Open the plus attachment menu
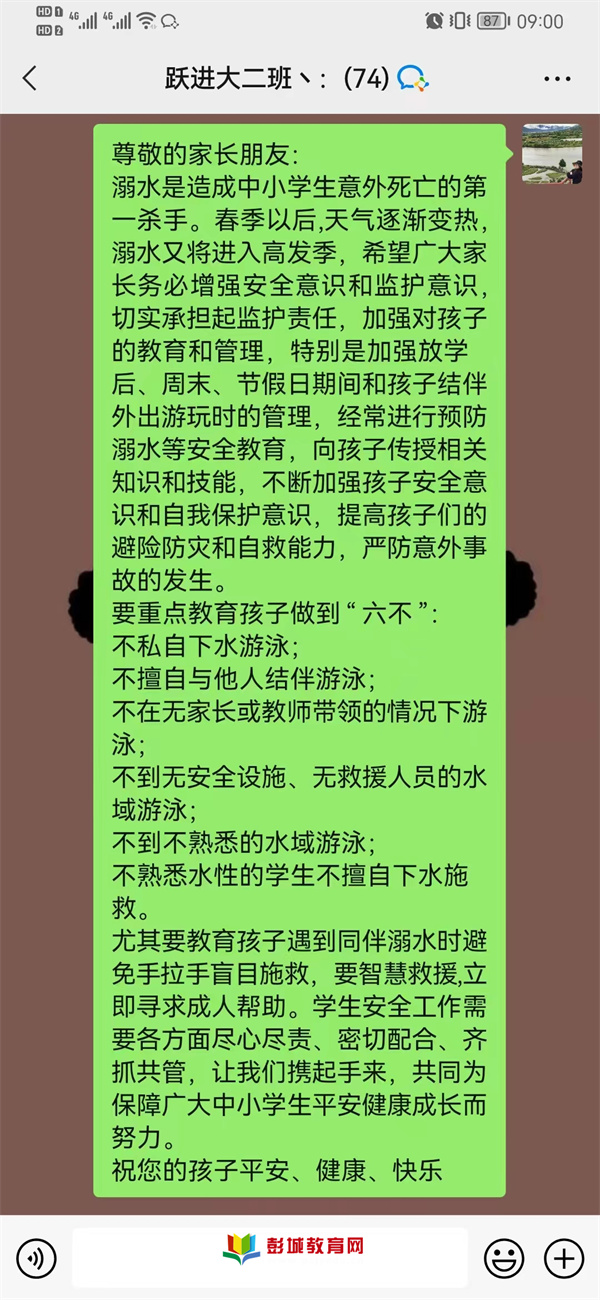 point(564,1257)
